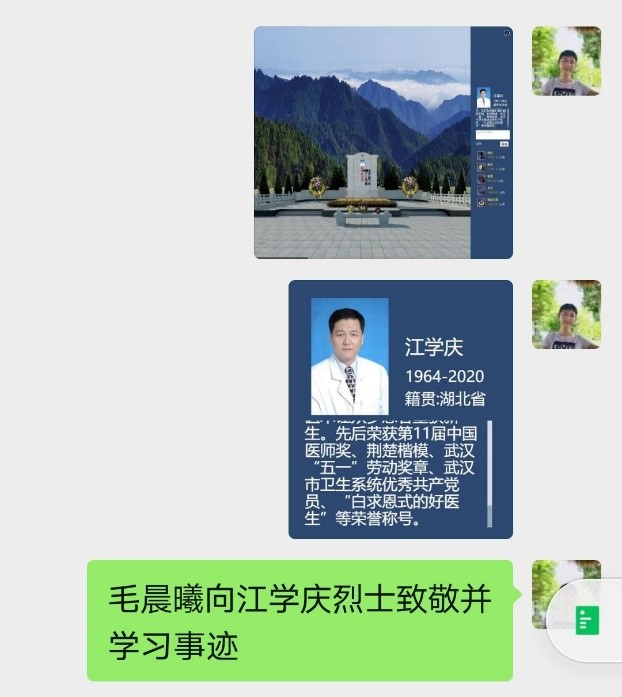Viewport: 622px width, 697px height.
Task: Open the memorial landscape image message
Action: (383, 142)
